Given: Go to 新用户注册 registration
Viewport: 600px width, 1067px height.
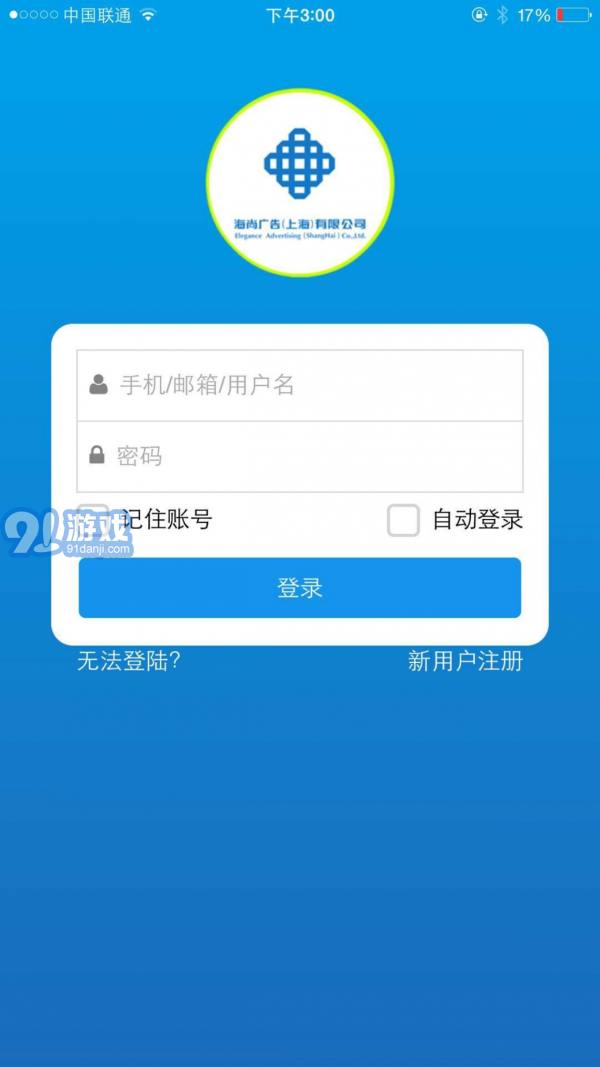Looking at the screenshot, I should pos(465,661).
